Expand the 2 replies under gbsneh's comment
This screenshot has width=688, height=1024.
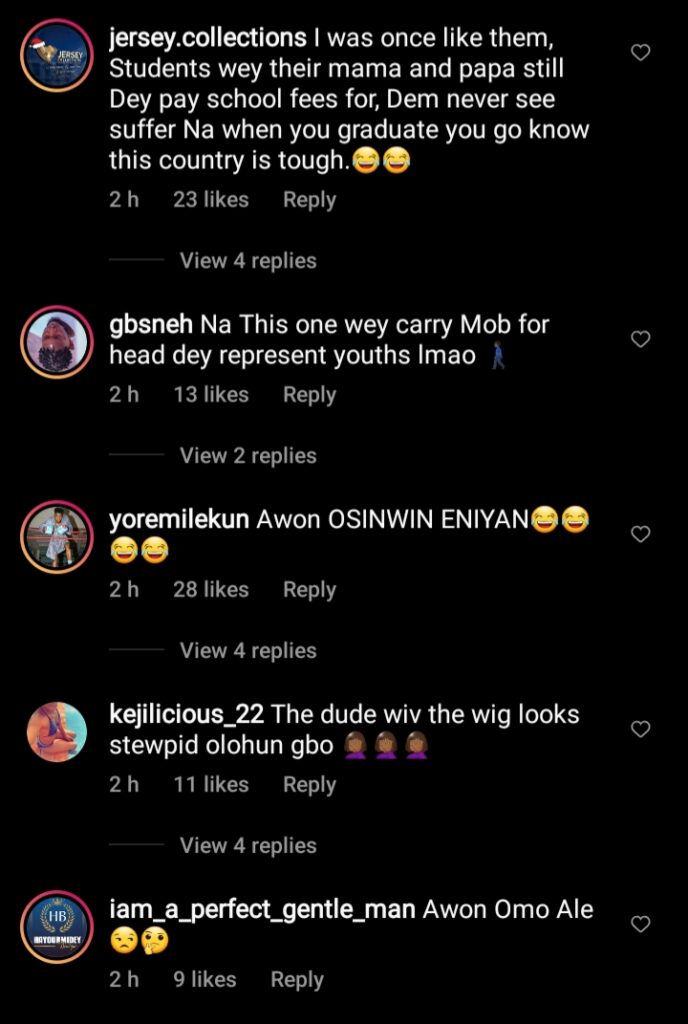click(248, 456)
